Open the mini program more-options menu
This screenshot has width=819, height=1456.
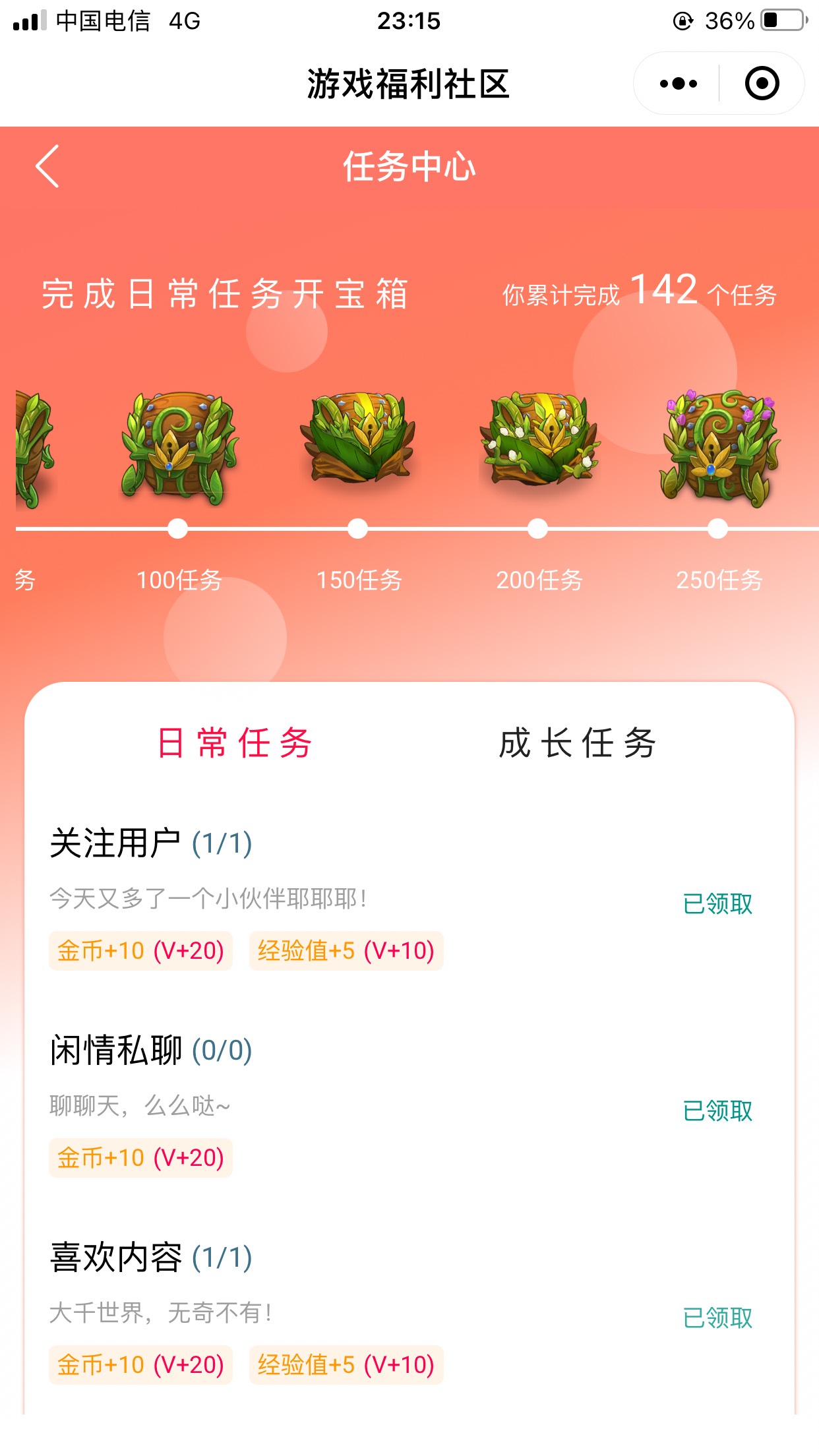pyautogui.click(x=679, y=84)
